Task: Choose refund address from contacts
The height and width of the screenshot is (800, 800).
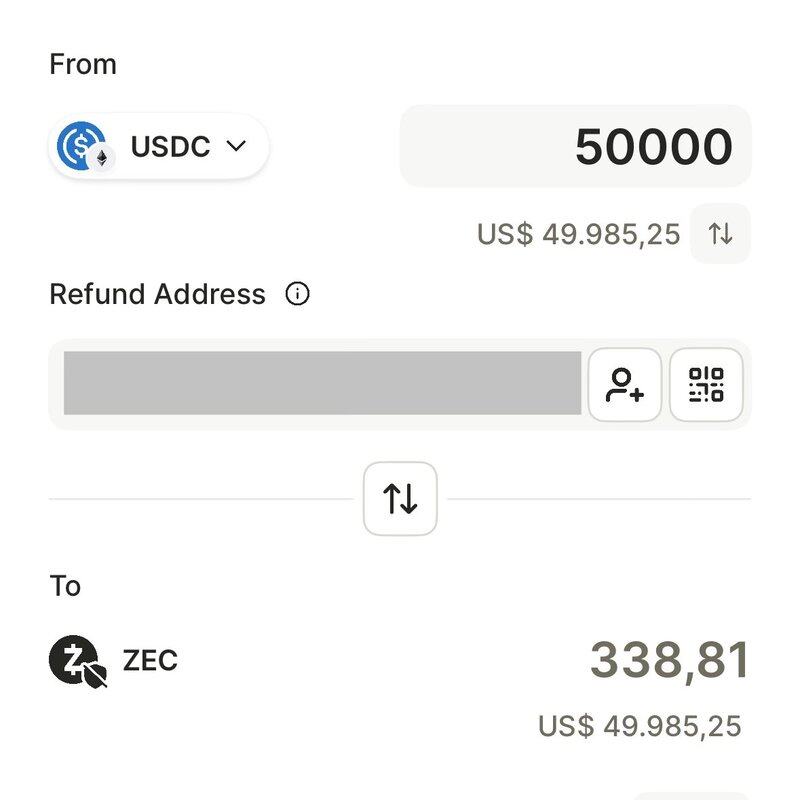Action: coord(625,384)
